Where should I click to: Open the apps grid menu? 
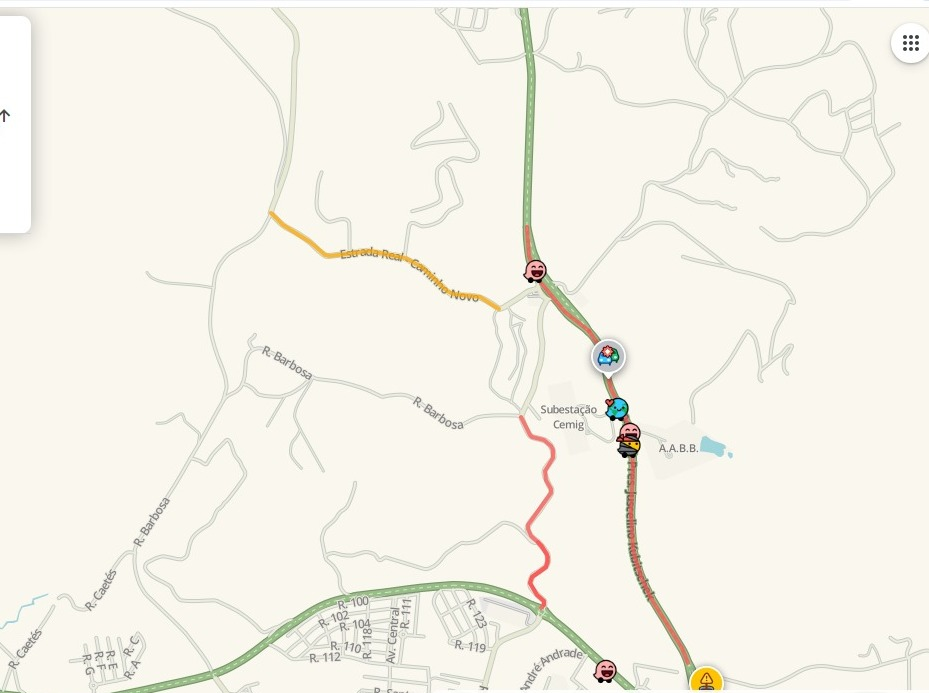(x=910, y=43)
